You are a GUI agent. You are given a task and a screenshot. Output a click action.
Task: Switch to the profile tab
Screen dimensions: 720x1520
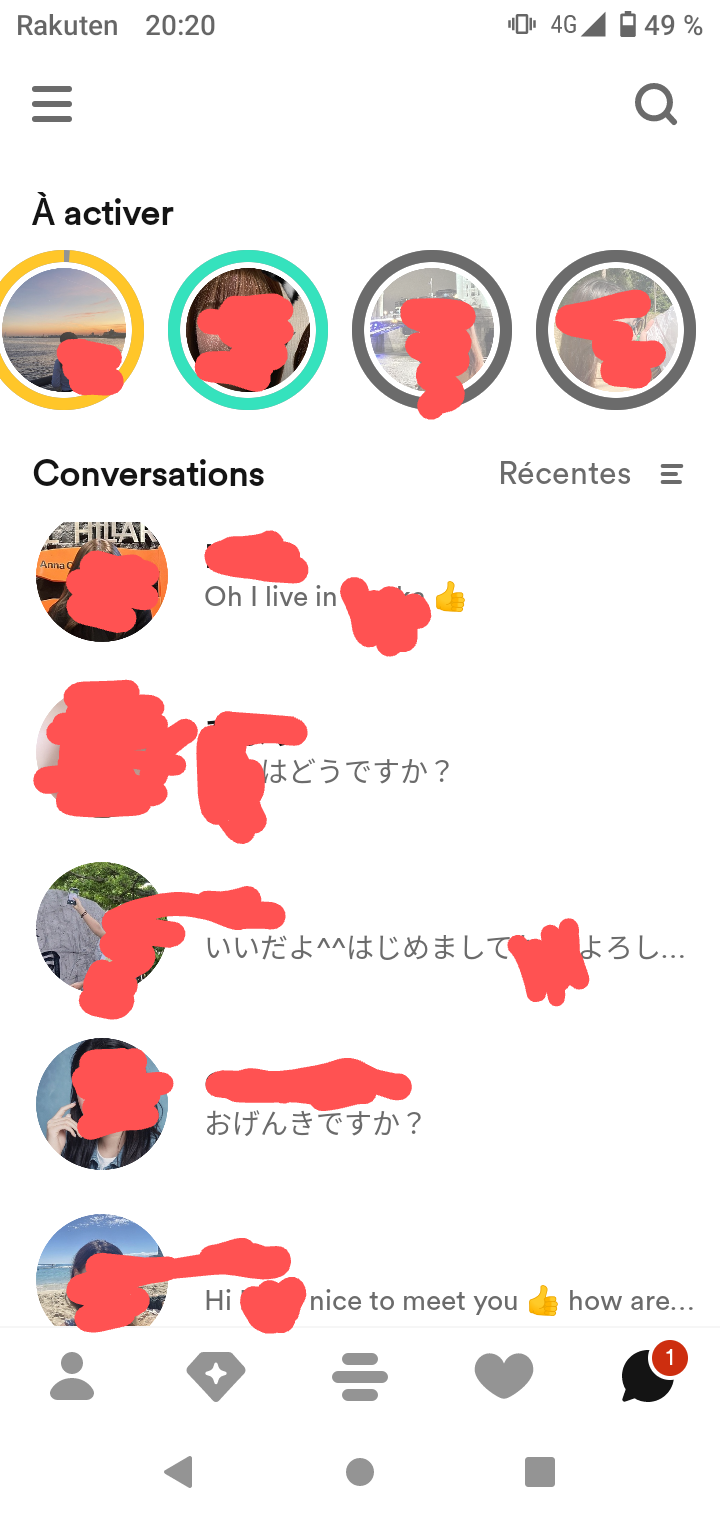pos(72,1376)
